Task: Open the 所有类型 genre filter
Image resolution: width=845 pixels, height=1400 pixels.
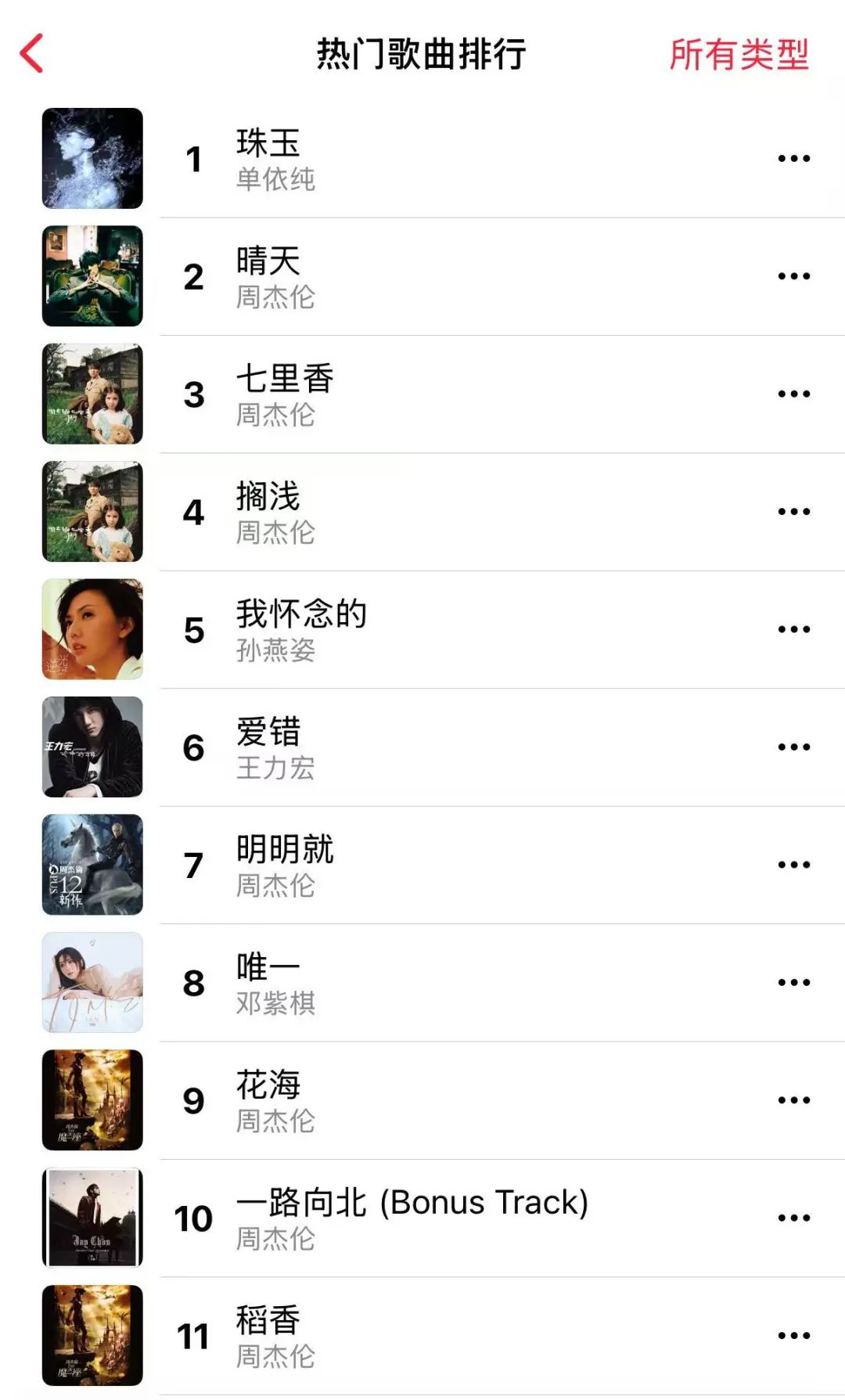Action: [738, 55]
